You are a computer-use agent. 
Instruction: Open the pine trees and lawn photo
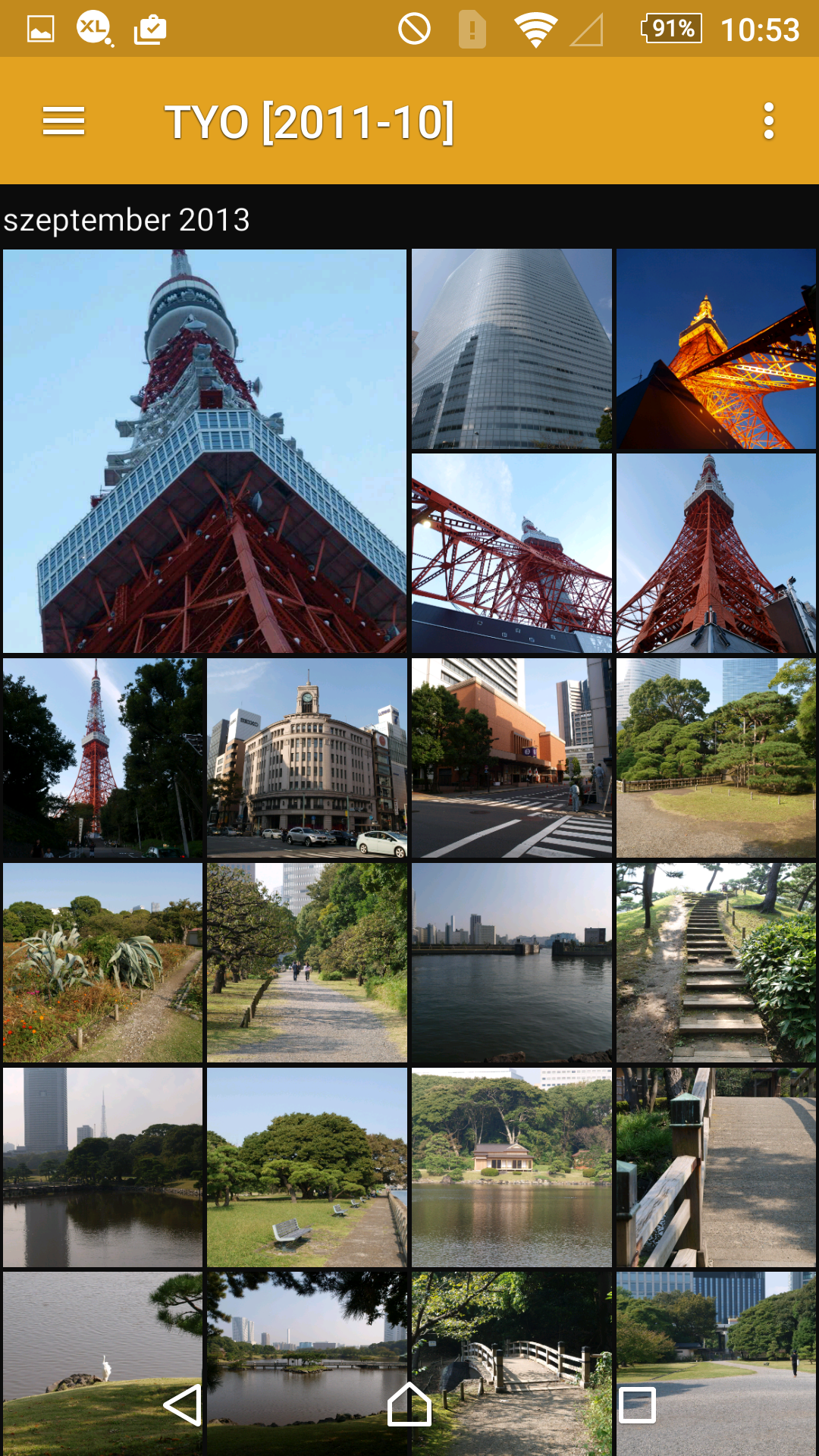716,758
